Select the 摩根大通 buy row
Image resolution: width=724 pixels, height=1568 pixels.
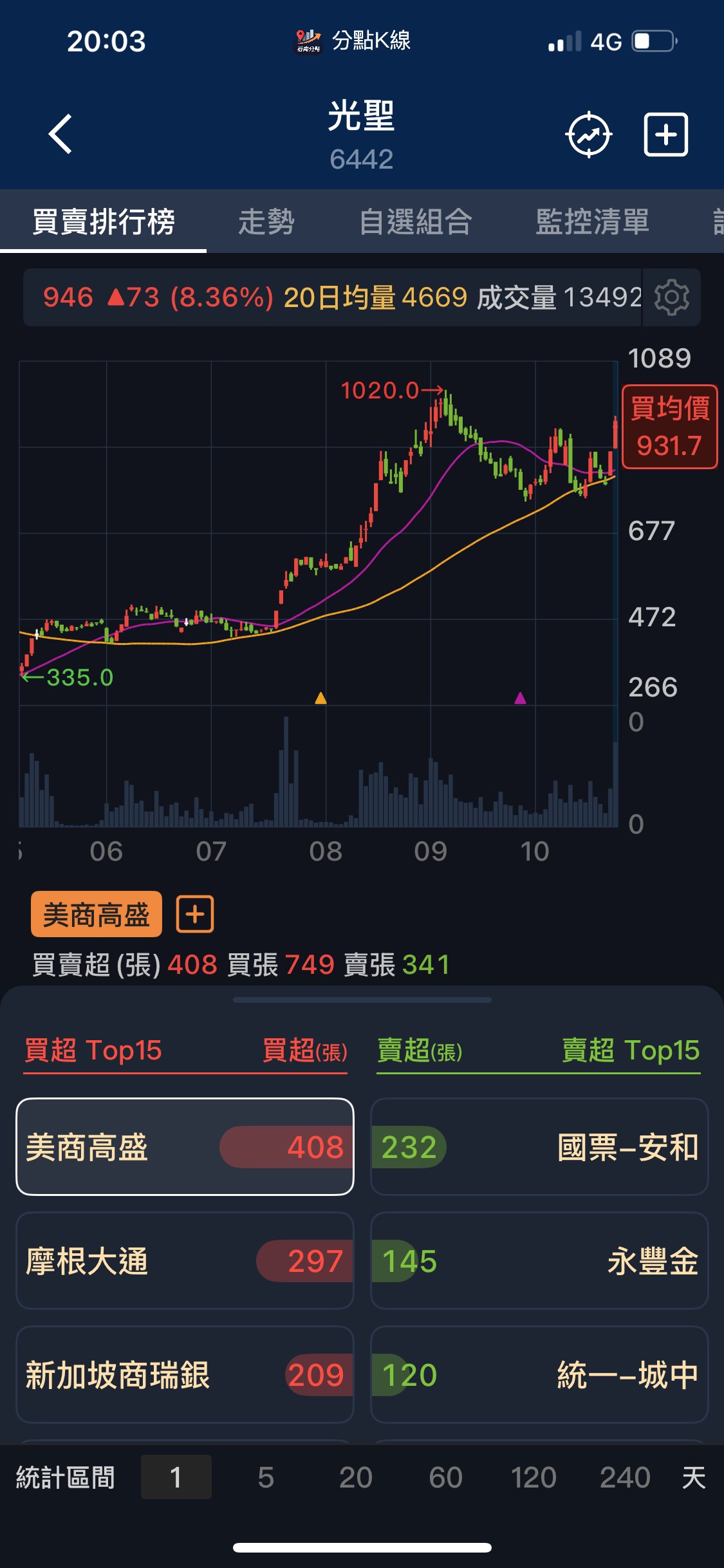point(185,1260)
